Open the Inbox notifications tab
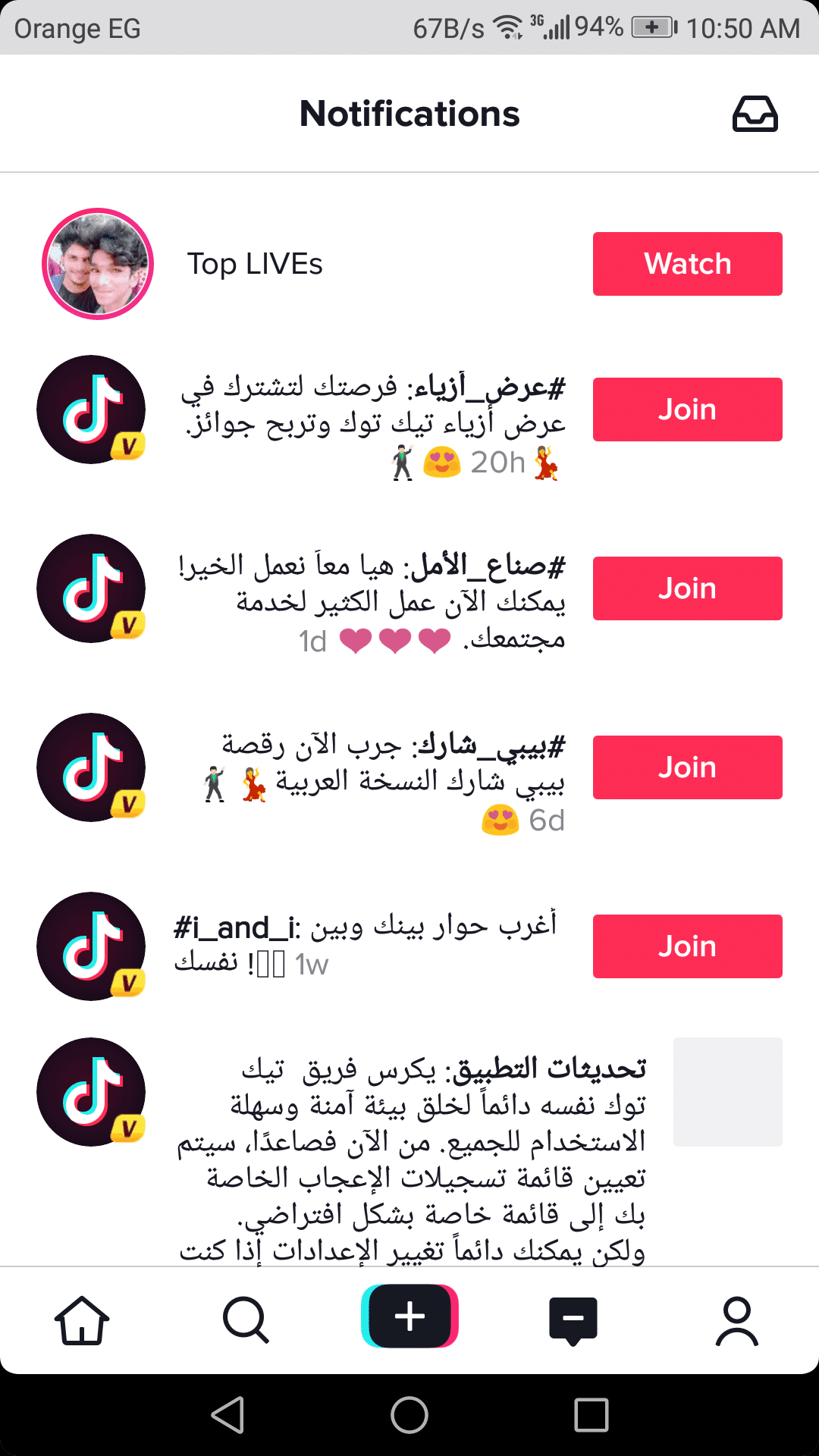Image resolution: width=819 pixels, height=1456 pixels. coord(573,1319)
